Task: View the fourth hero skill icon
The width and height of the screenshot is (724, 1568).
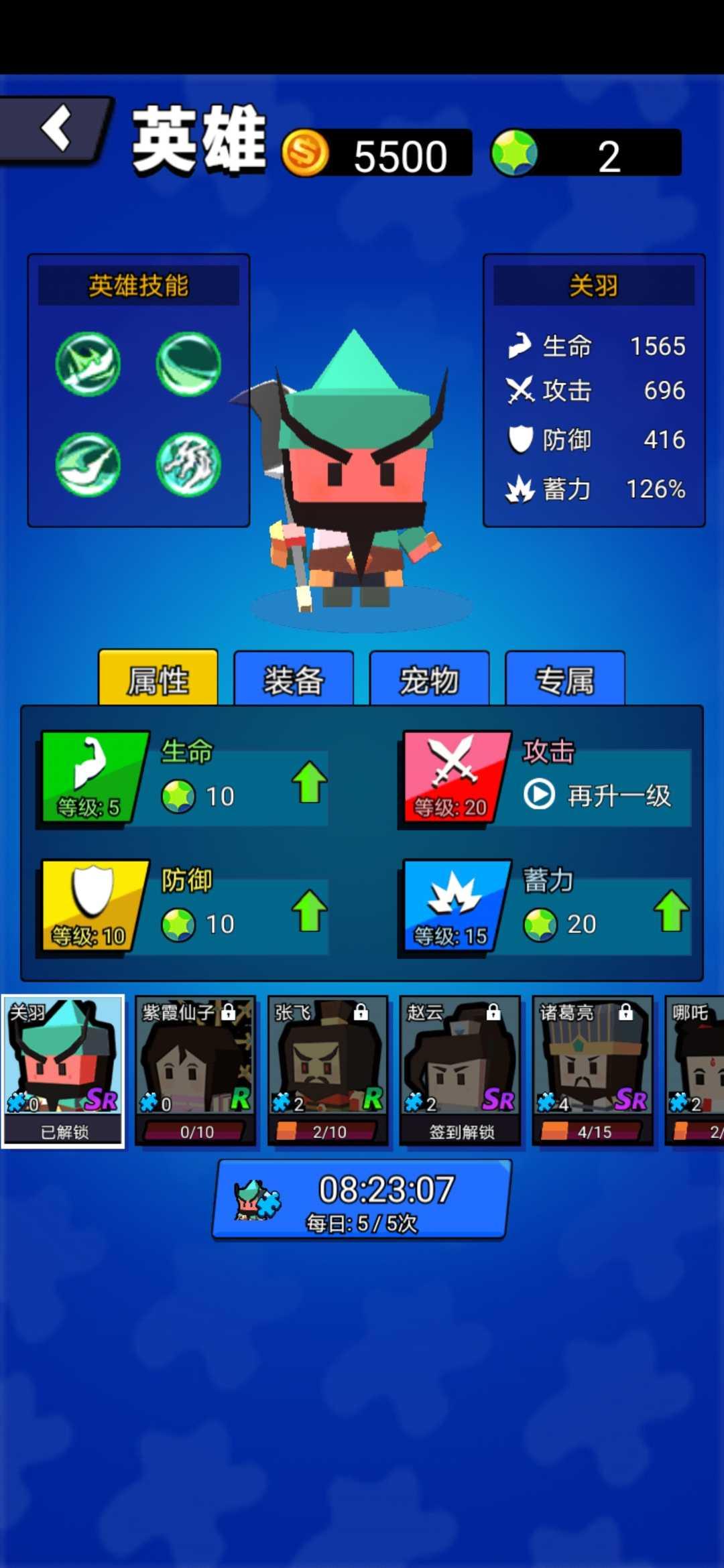Action: tap(188, 464)
